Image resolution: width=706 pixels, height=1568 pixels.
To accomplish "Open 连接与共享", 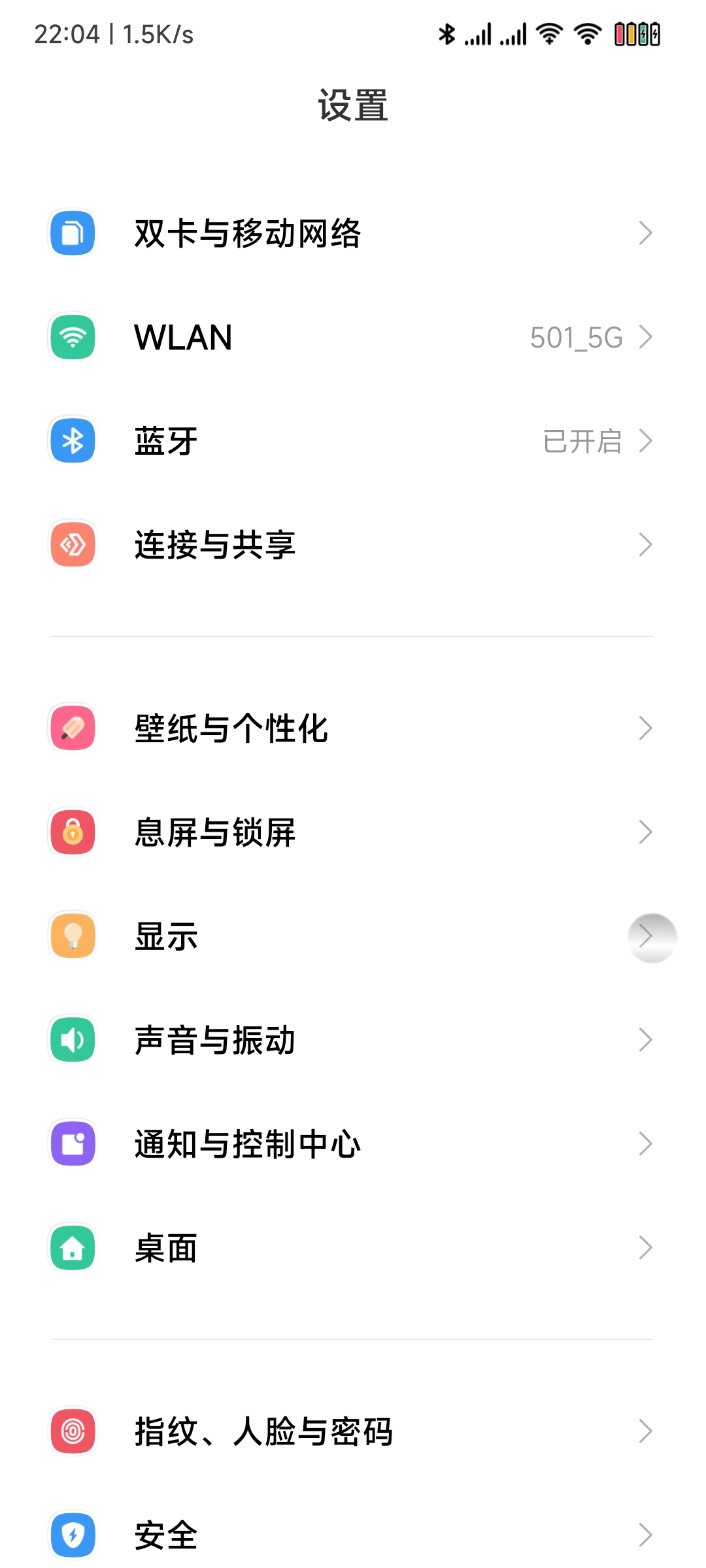I will 353,545.
